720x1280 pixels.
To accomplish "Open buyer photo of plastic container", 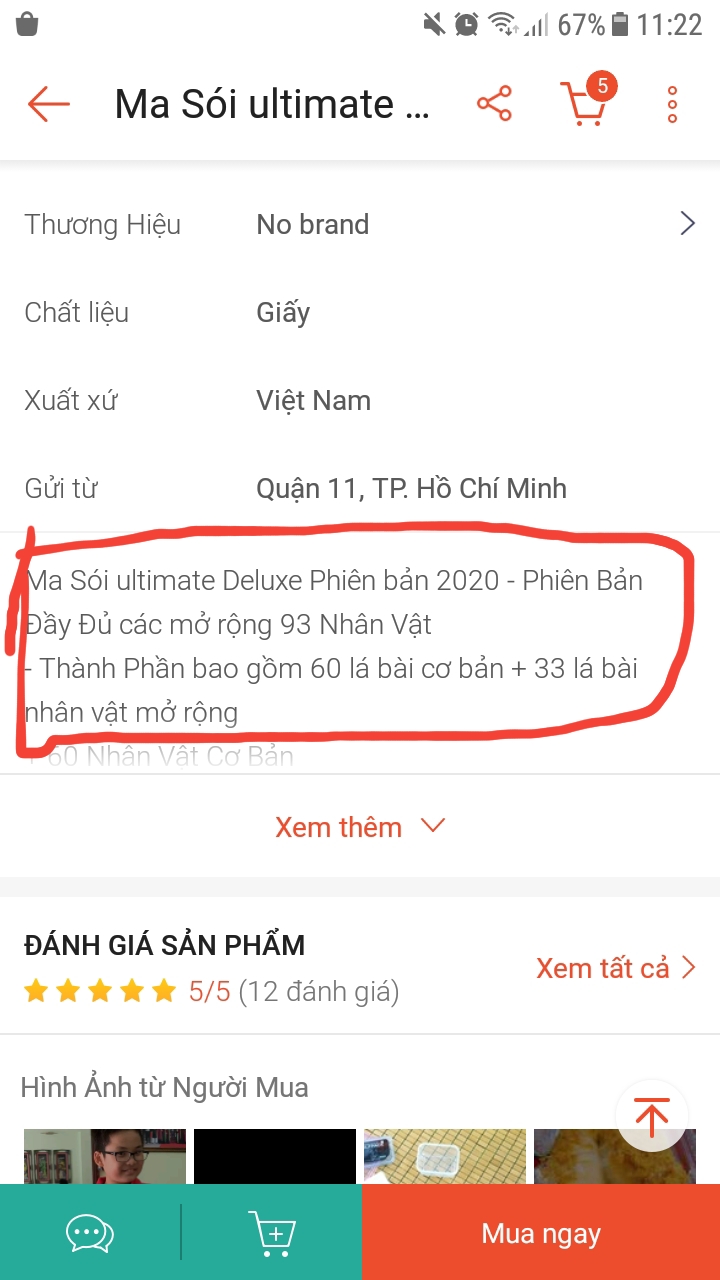I will (x=444, y=1156).
